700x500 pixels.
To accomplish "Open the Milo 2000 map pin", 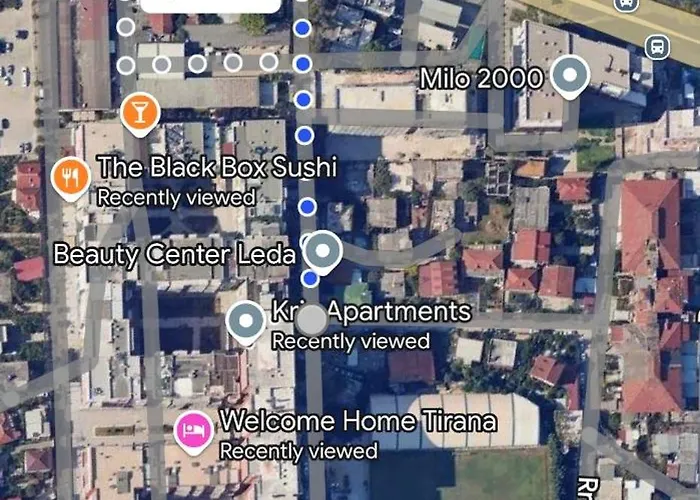I will click(570, 76).
